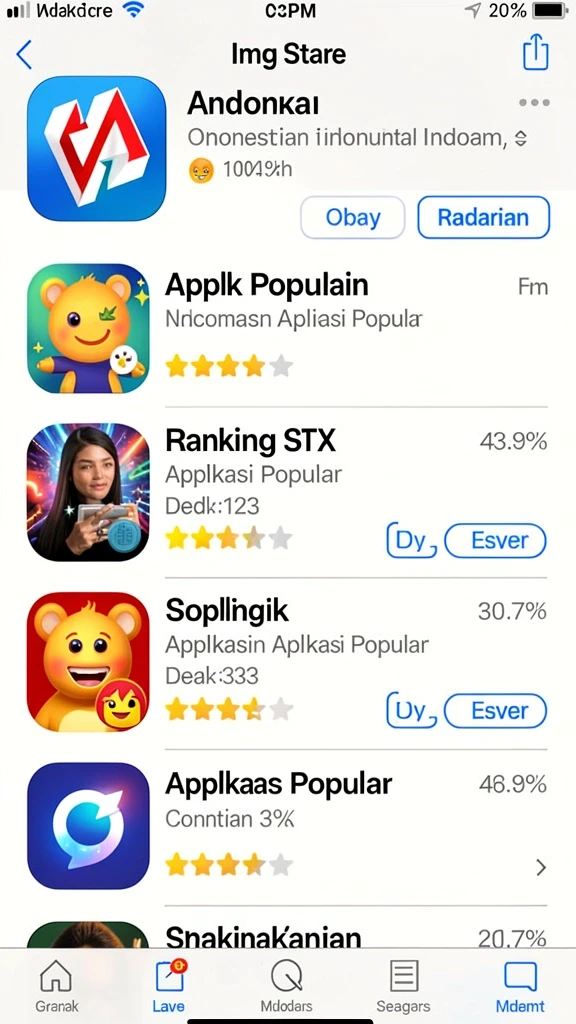Switch to the Lave tab
This screenshot has height=1024, width=576.
click(x=169, y=985)
